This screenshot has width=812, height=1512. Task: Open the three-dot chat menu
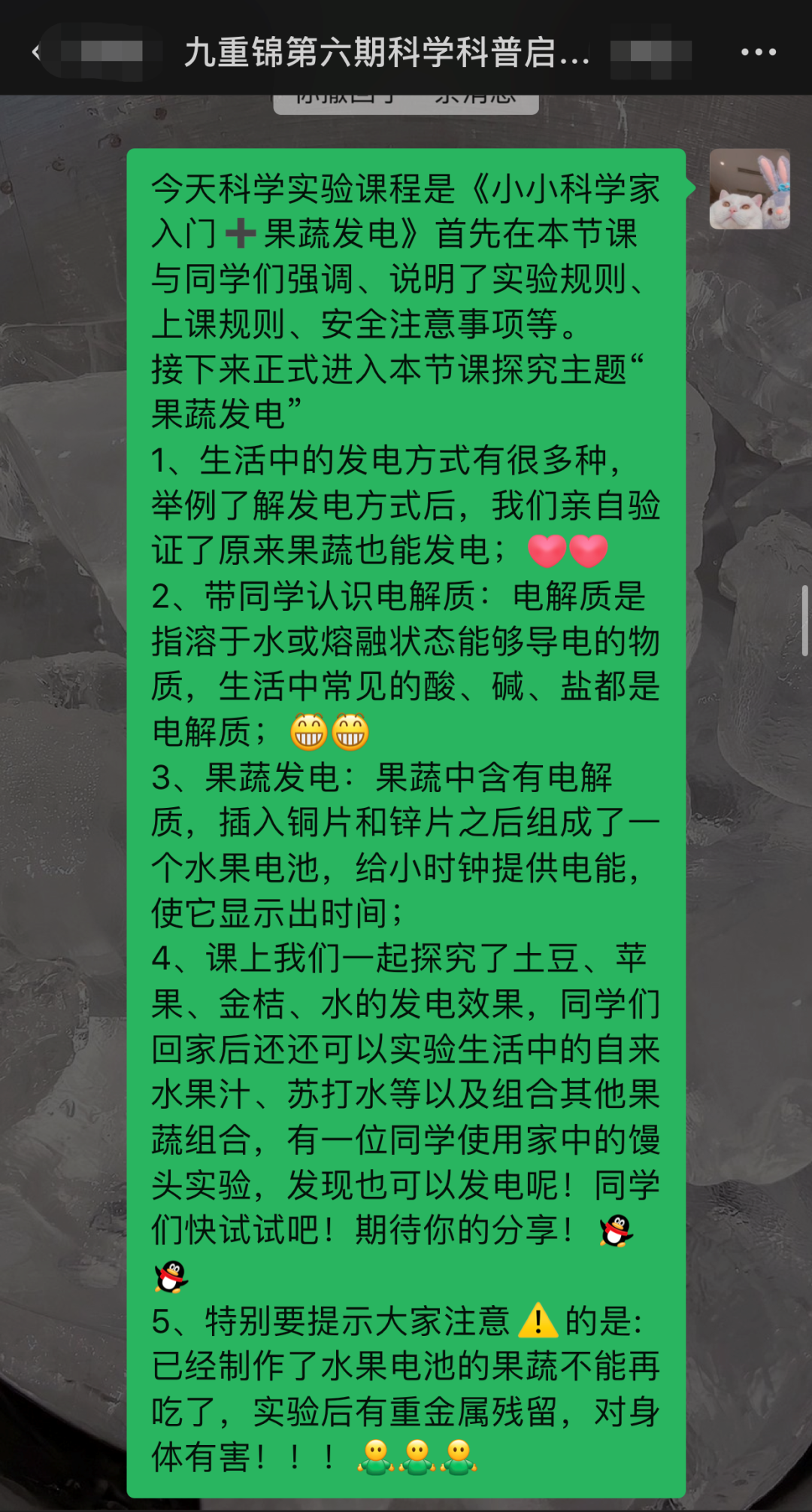[x=758, y=52]
